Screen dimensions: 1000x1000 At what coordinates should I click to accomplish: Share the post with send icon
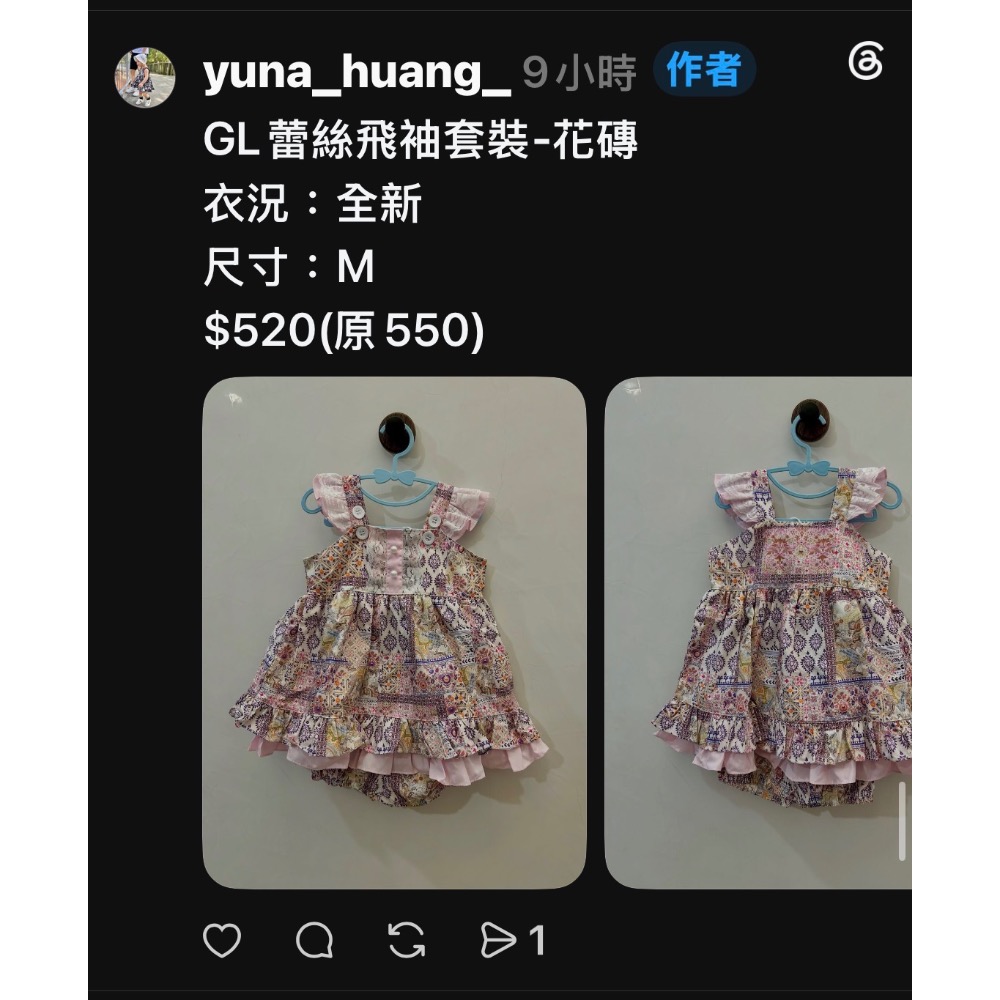[x=498, y=940]
